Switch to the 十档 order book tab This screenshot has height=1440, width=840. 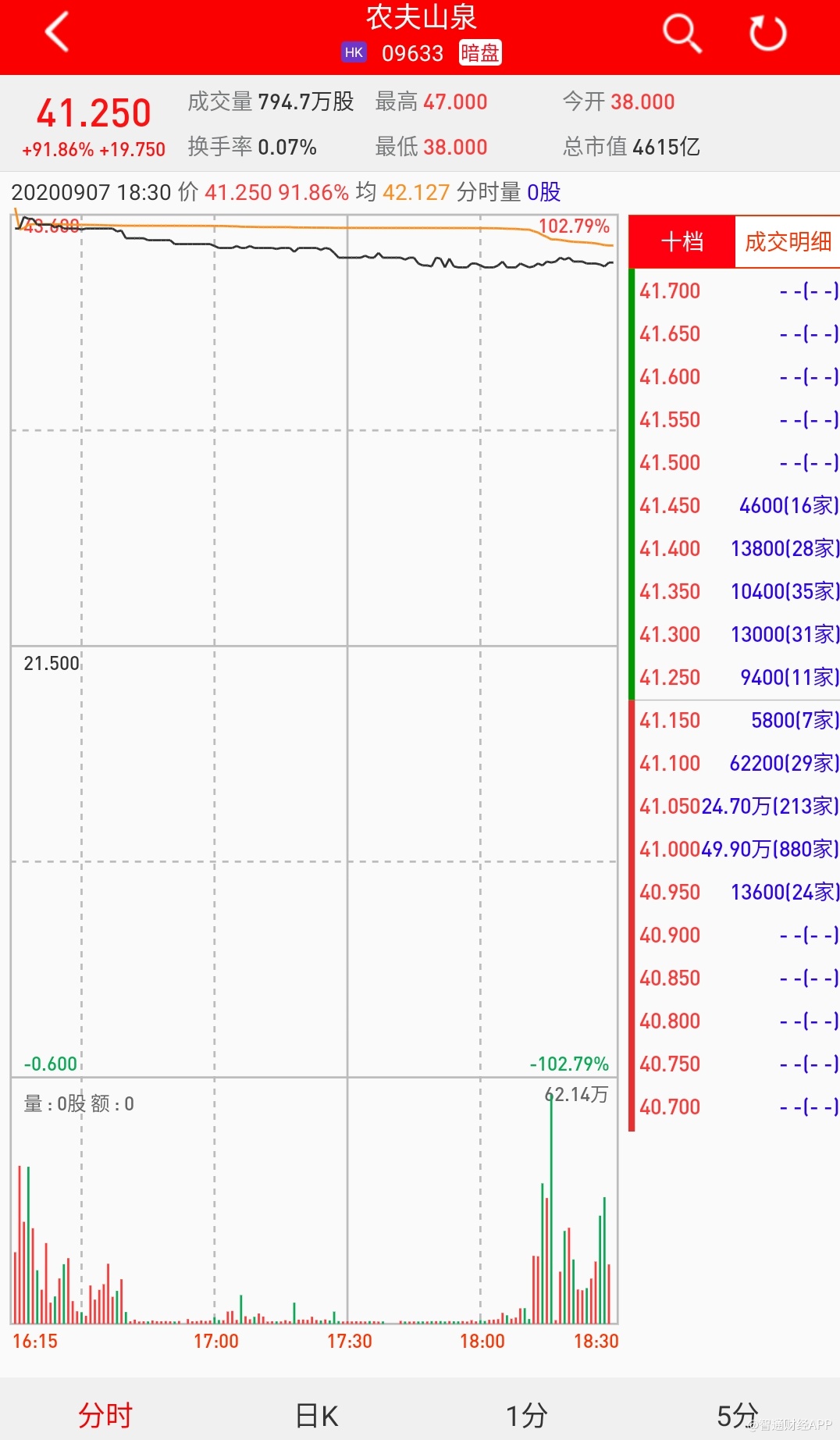(682, 242)
